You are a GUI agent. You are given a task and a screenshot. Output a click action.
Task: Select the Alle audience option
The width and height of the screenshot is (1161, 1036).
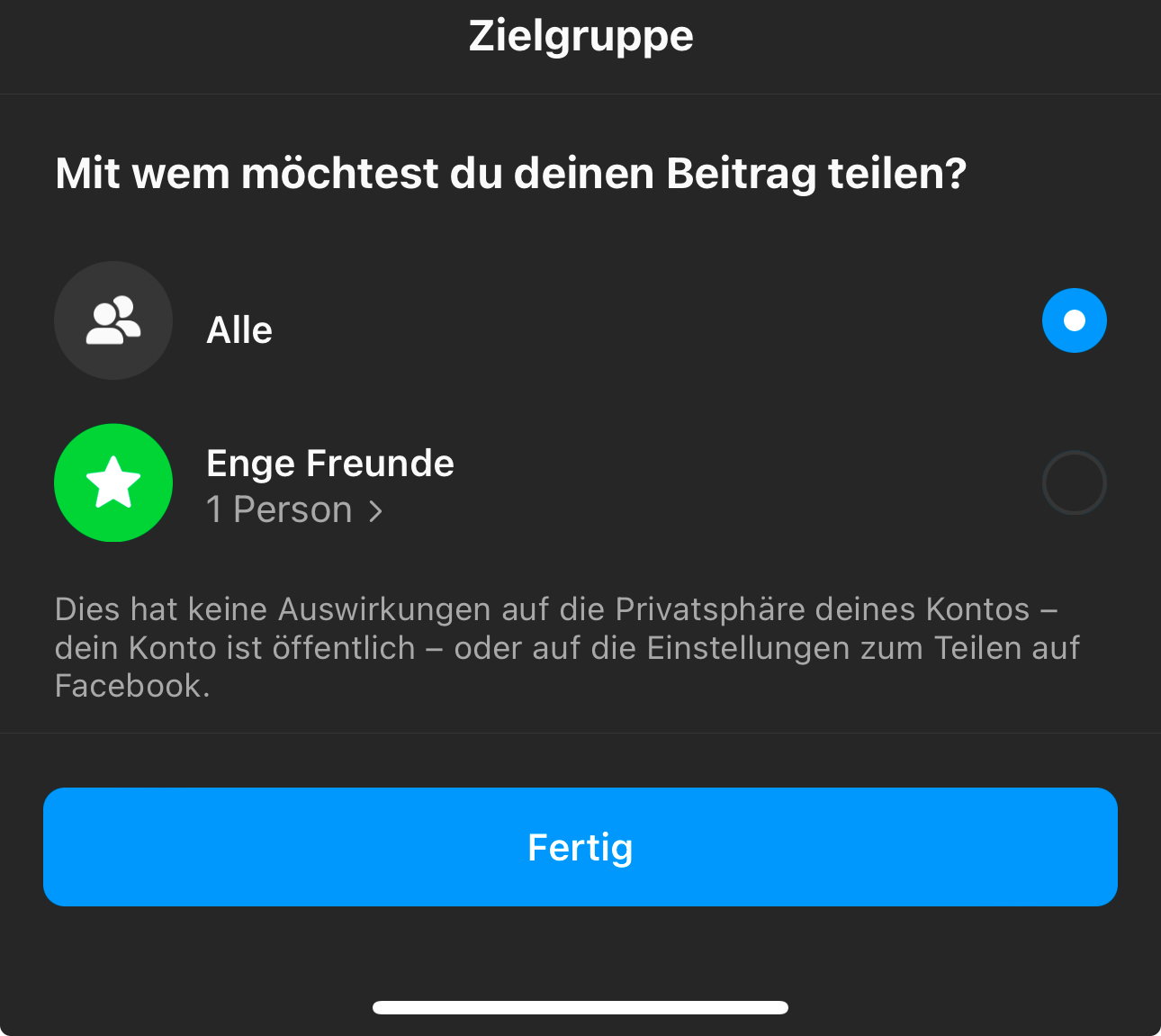(x=1074, y=320)
